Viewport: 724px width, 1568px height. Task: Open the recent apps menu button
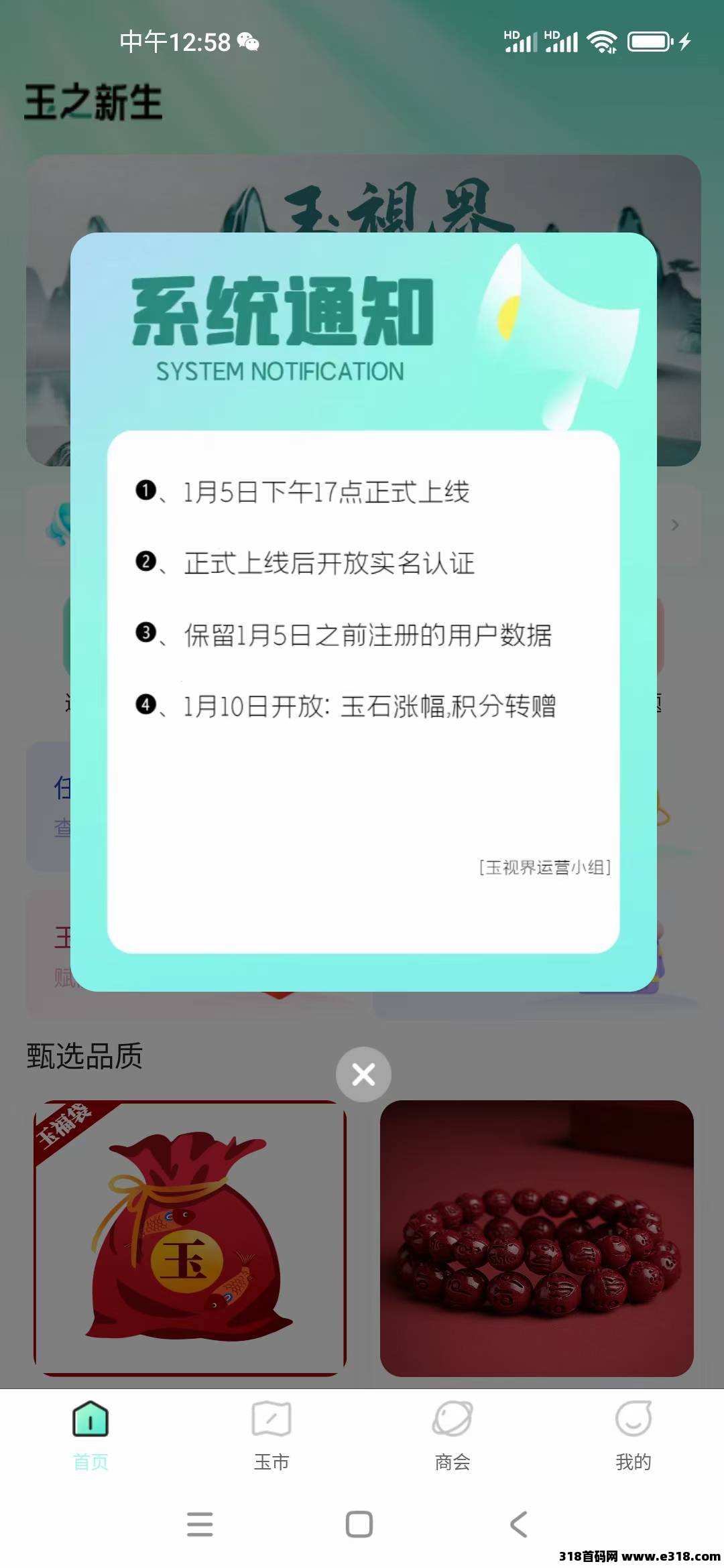tap(200, 1524)
